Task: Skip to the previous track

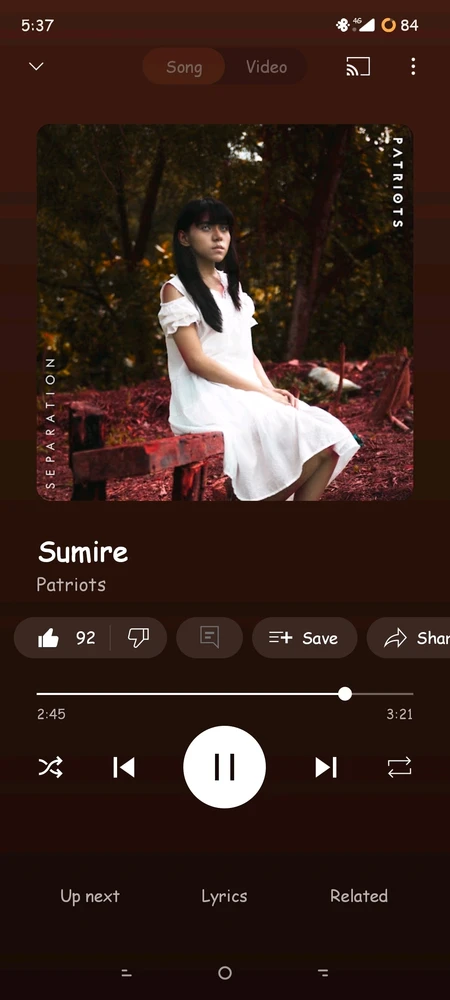Action: coord(124,767)
